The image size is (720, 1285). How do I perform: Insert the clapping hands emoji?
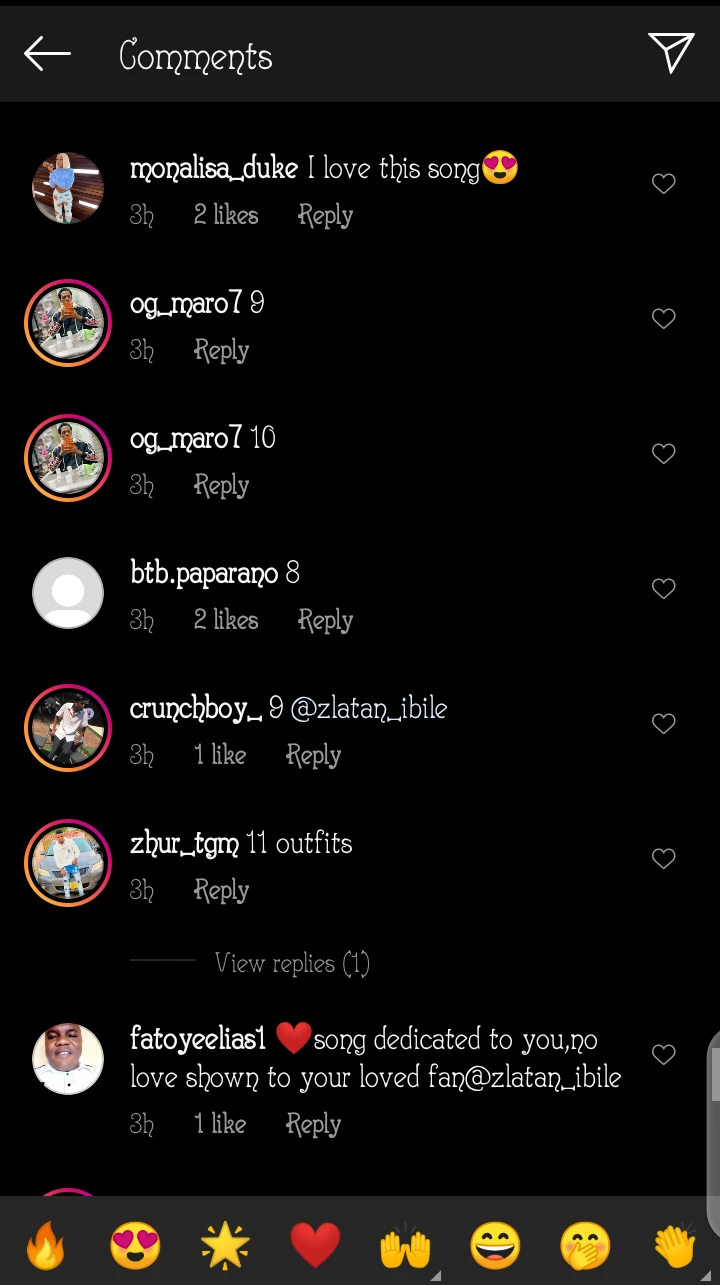point(674,1246)
